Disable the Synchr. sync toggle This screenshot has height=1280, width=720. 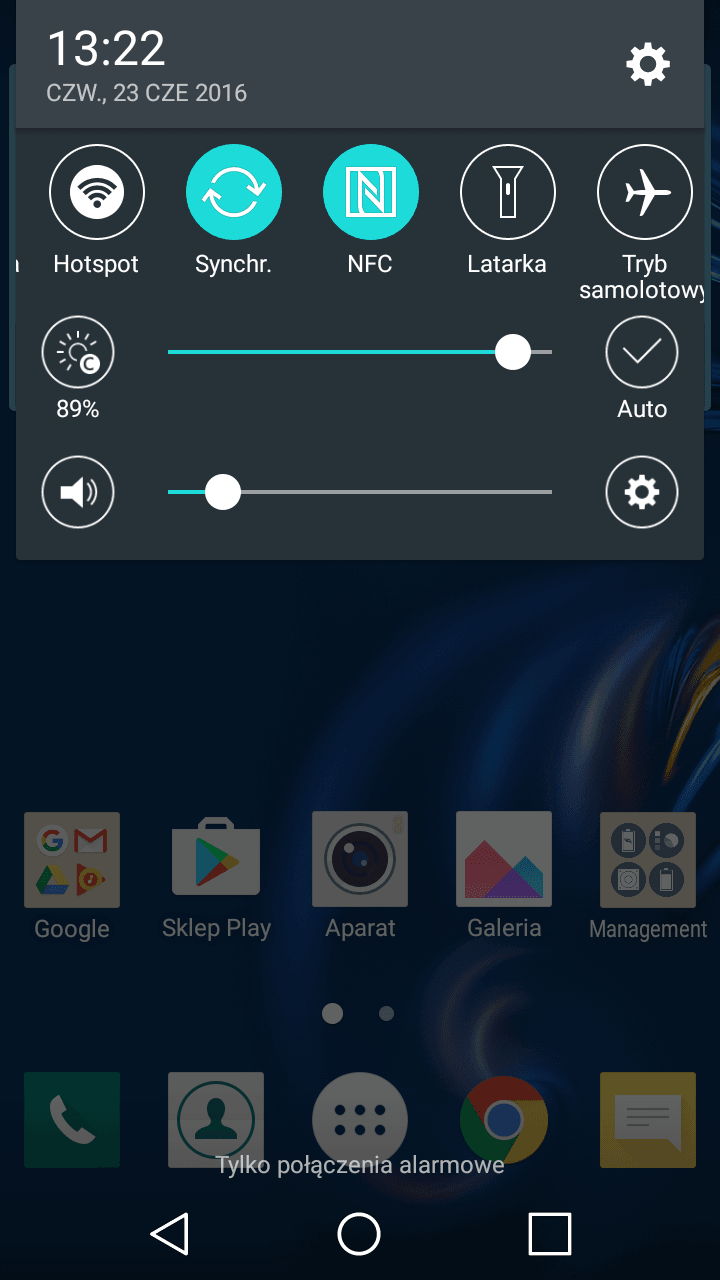234,192
